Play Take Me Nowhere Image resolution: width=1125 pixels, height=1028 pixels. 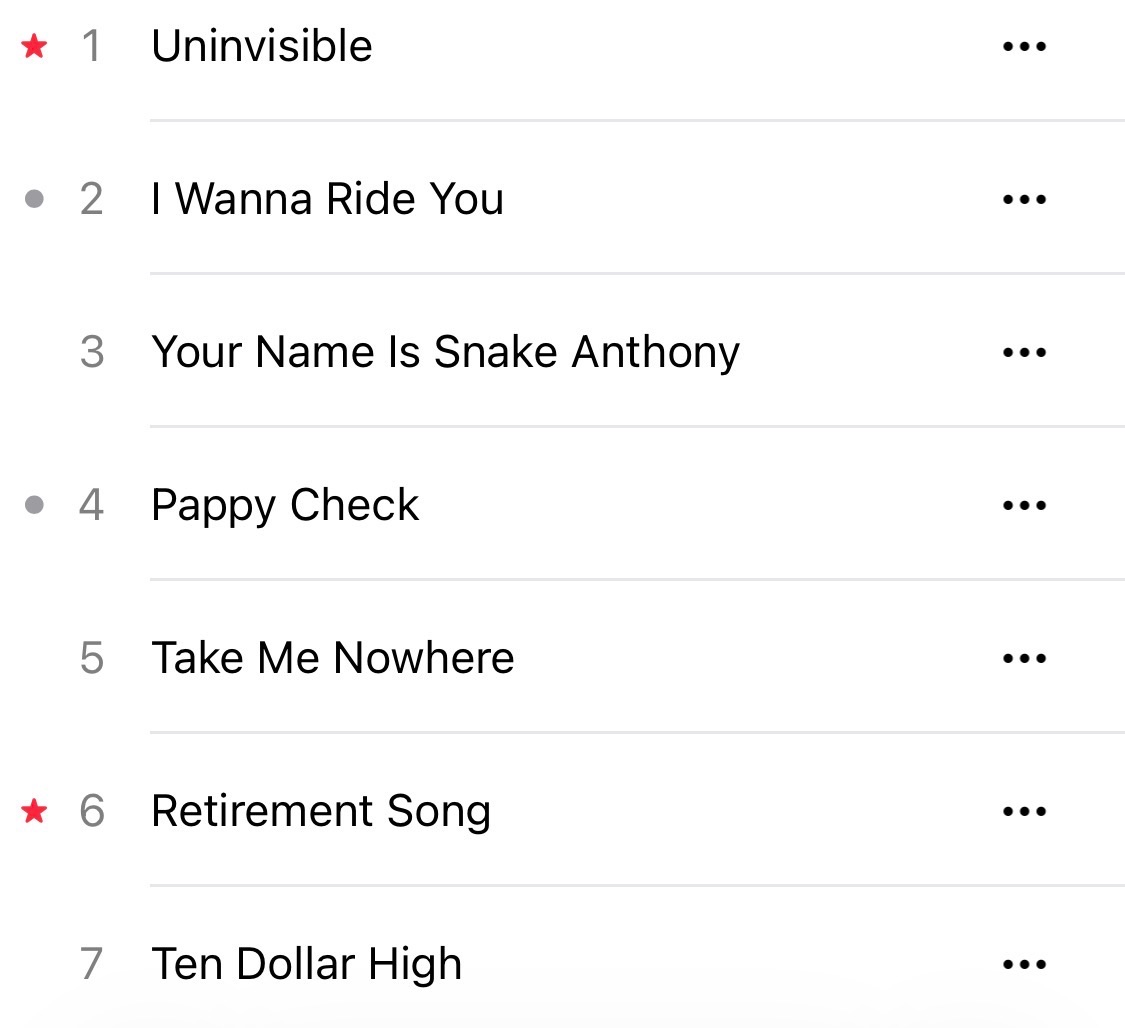coord(332,658)
